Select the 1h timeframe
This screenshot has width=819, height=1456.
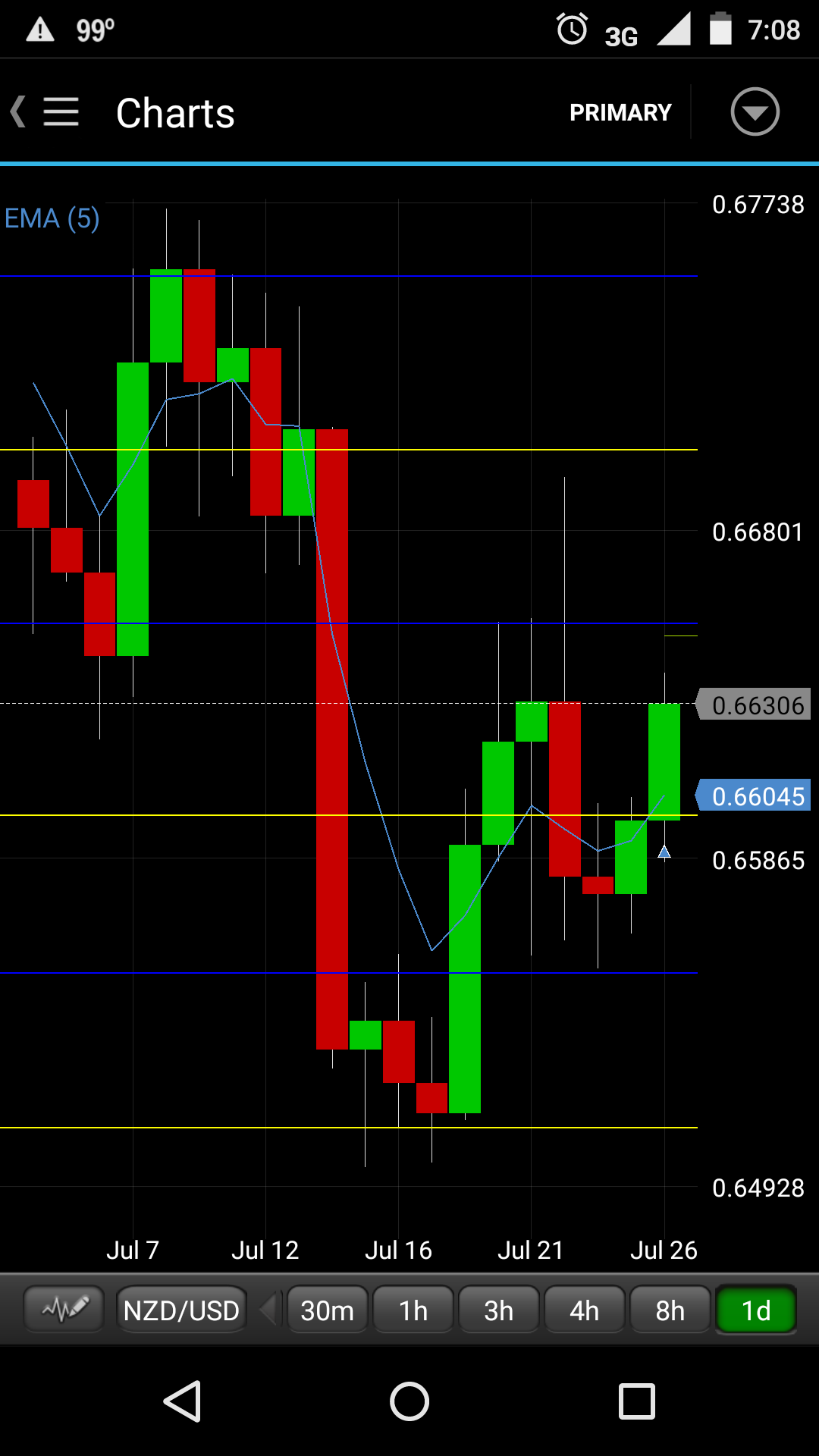pyautogui.click(x=413, y=1310)
